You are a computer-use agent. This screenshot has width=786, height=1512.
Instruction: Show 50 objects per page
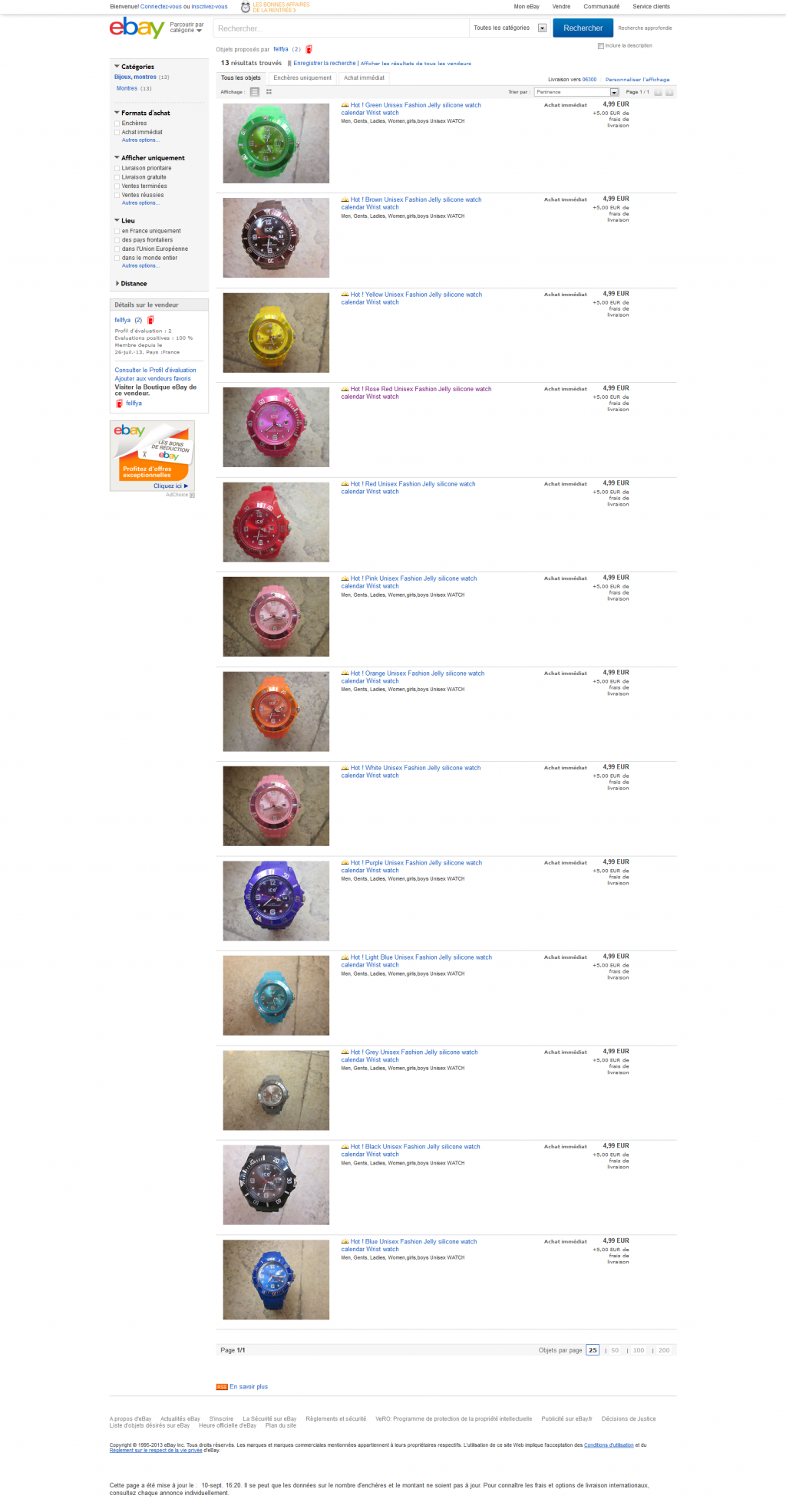point(615,1350)
